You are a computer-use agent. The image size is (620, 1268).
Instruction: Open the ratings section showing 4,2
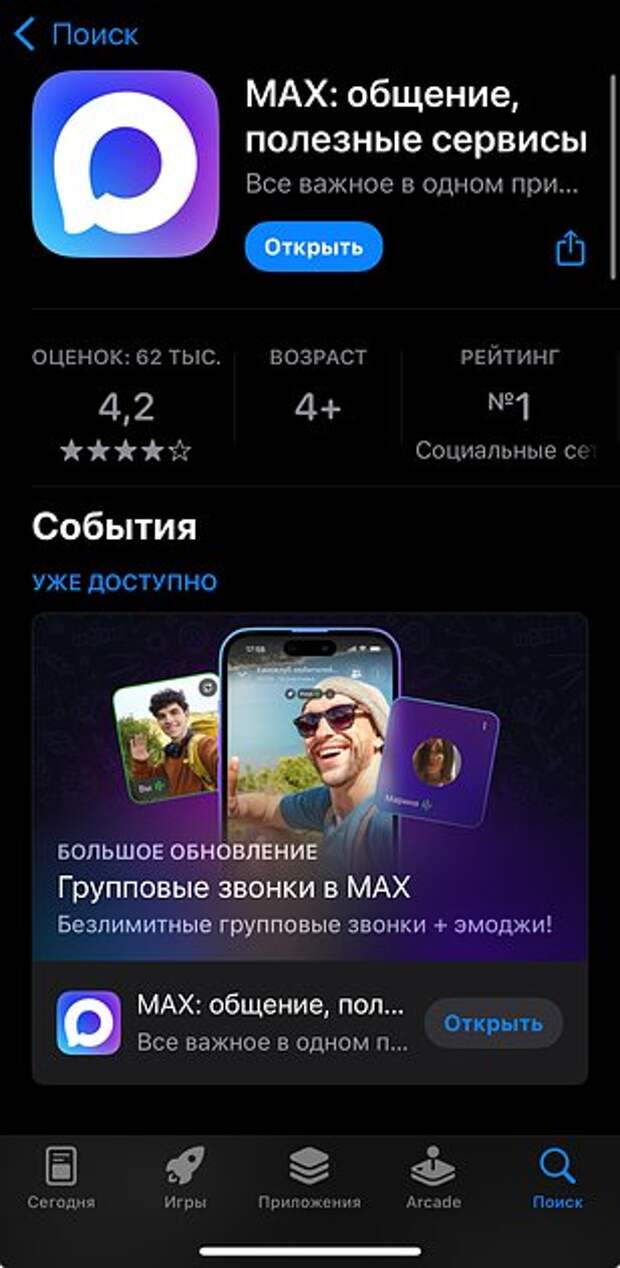coord(126,408)
